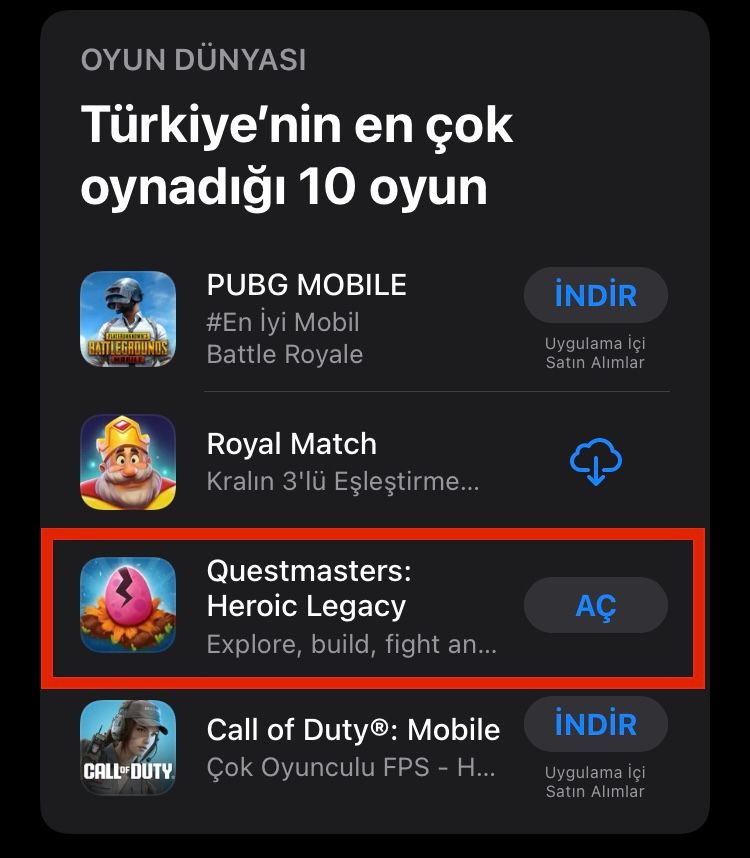Re-download Royal Match via the cloud icon
Viewport: 750px width, 858px height.
coord(595,462)
